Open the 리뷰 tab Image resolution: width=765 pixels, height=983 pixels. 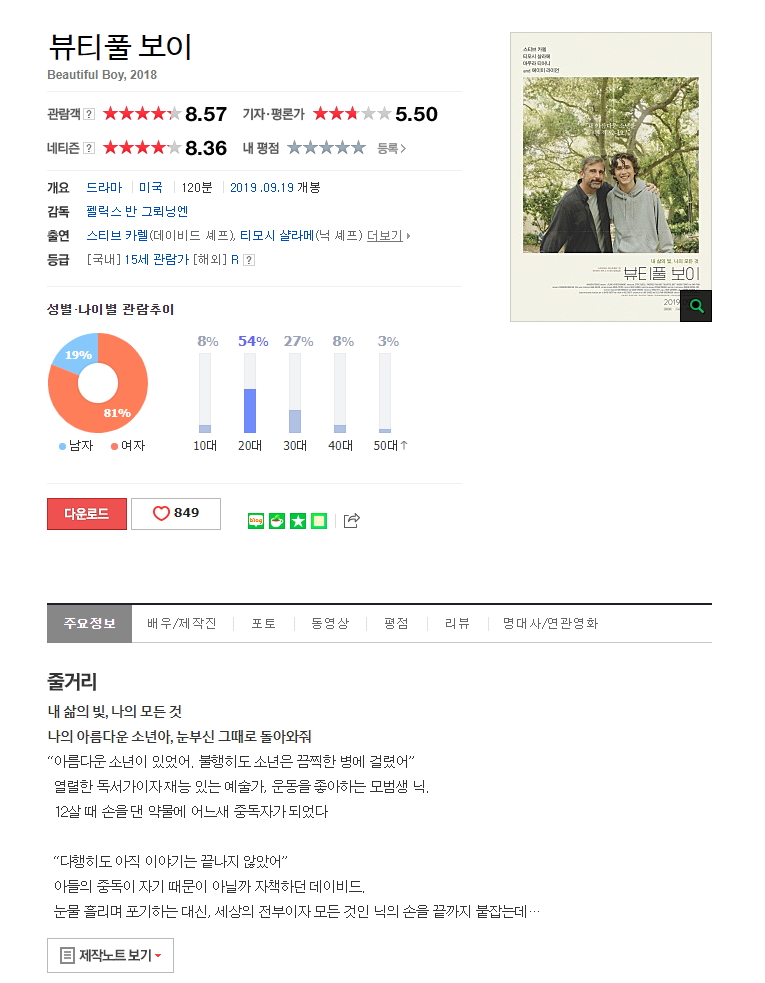pyautogui.click(x=457, y=623)
